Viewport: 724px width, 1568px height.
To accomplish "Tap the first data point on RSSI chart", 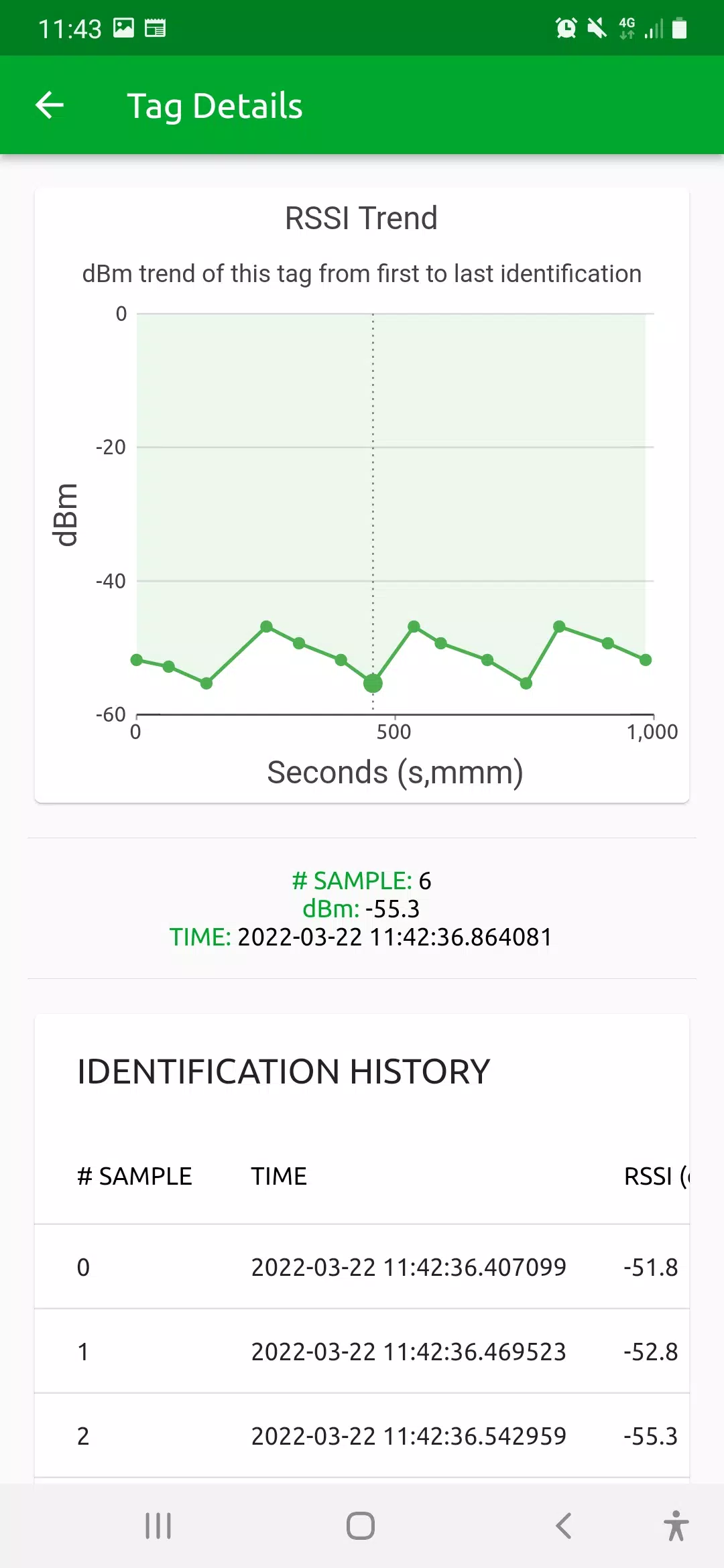I will (x=137, y=660).
